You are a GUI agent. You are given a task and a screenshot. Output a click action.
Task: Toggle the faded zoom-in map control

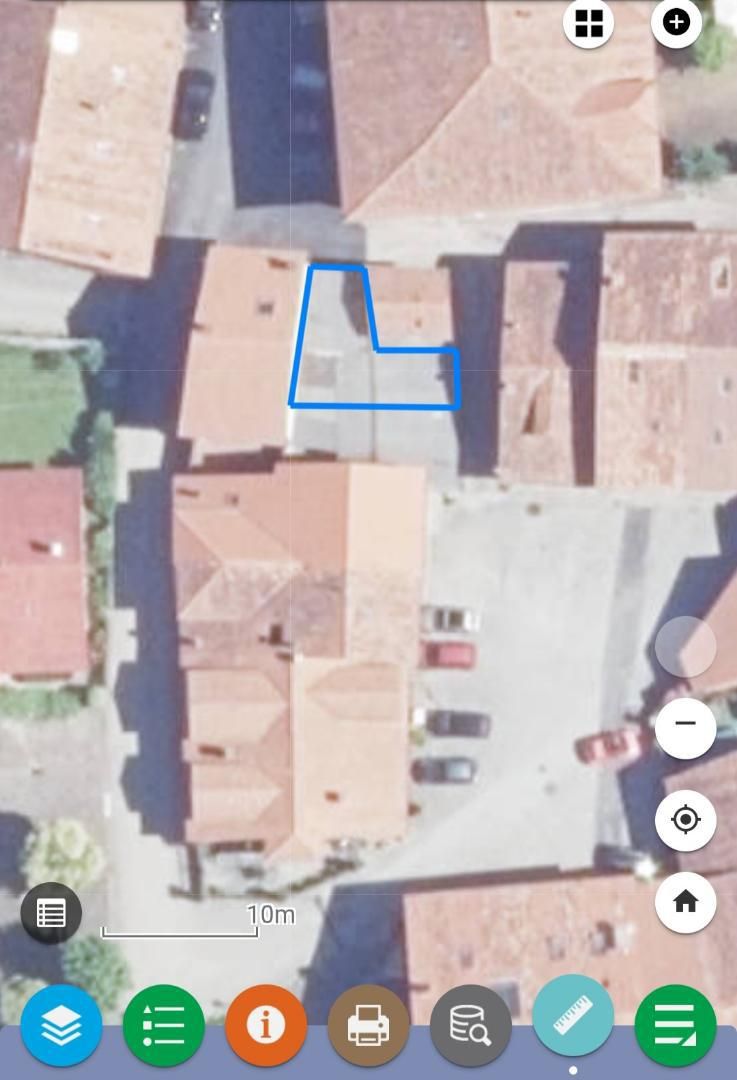[685, 646]
